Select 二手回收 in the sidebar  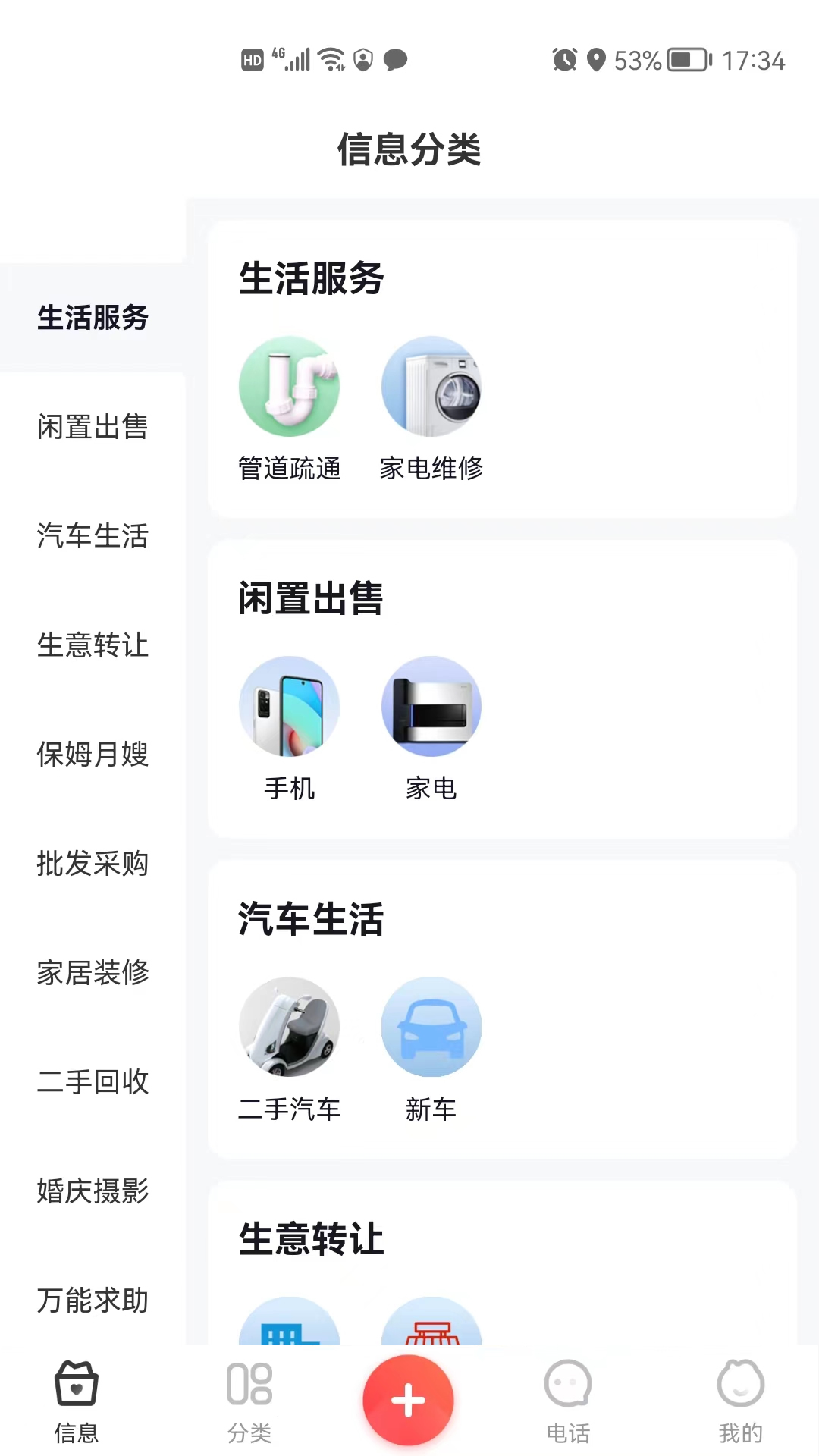point(93,1082)
